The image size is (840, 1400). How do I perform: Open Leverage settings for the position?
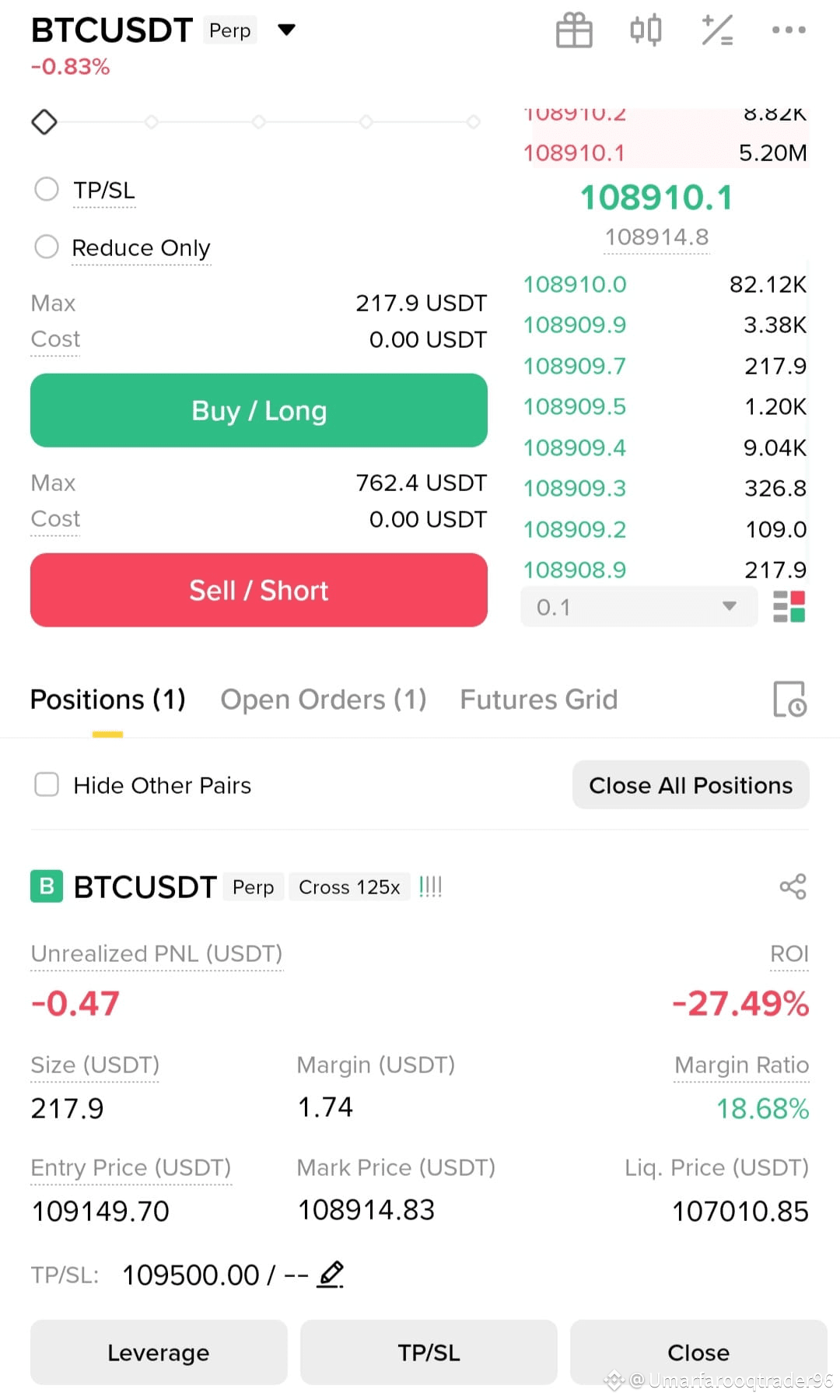[159, 1353]
